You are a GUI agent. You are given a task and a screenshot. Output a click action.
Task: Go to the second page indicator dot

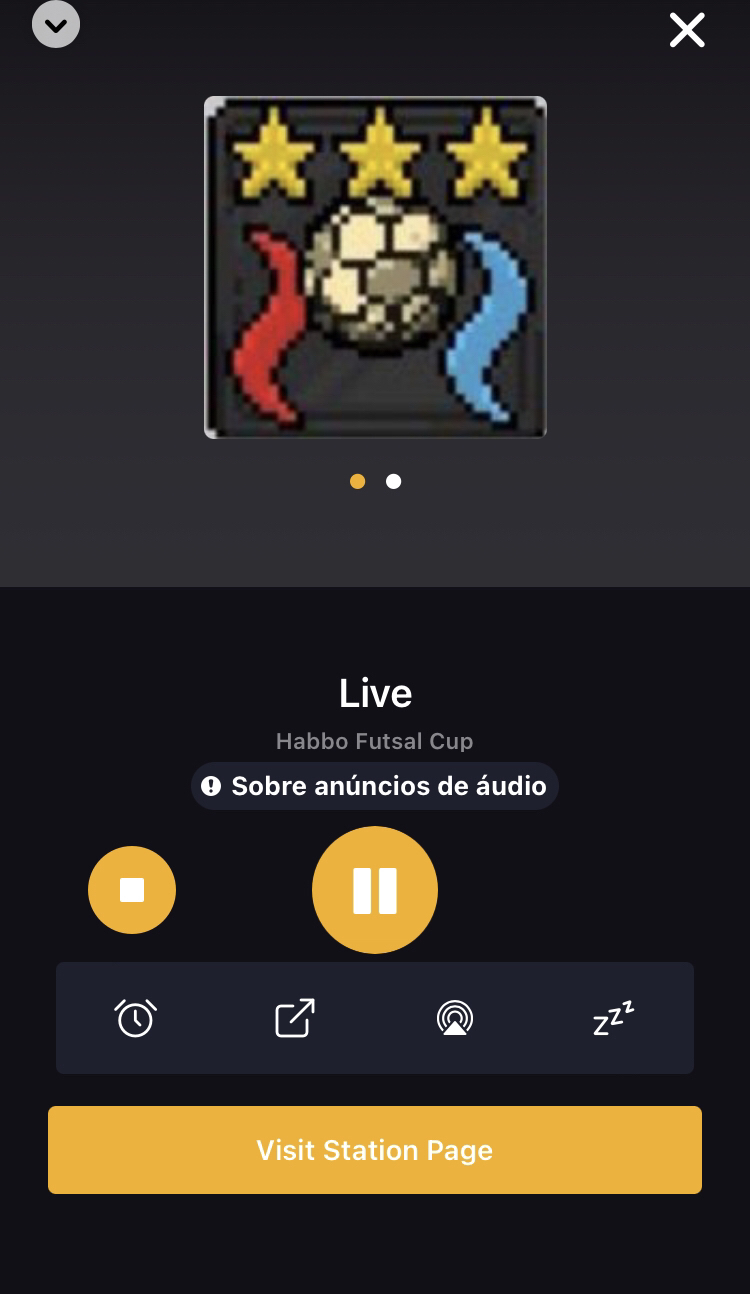pyautogui.click(x=394, y=482)
